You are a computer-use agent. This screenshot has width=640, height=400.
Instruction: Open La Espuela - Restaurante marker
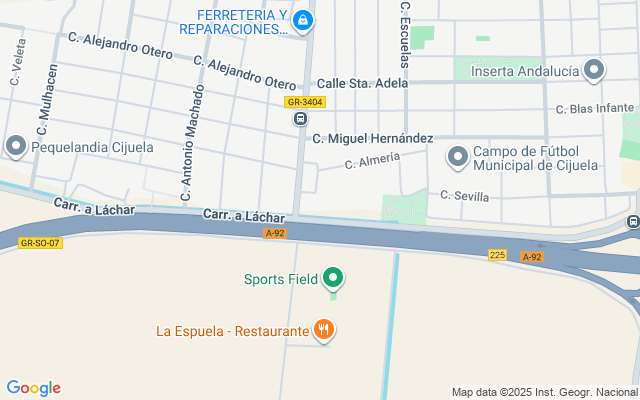(x=323, y=329)
